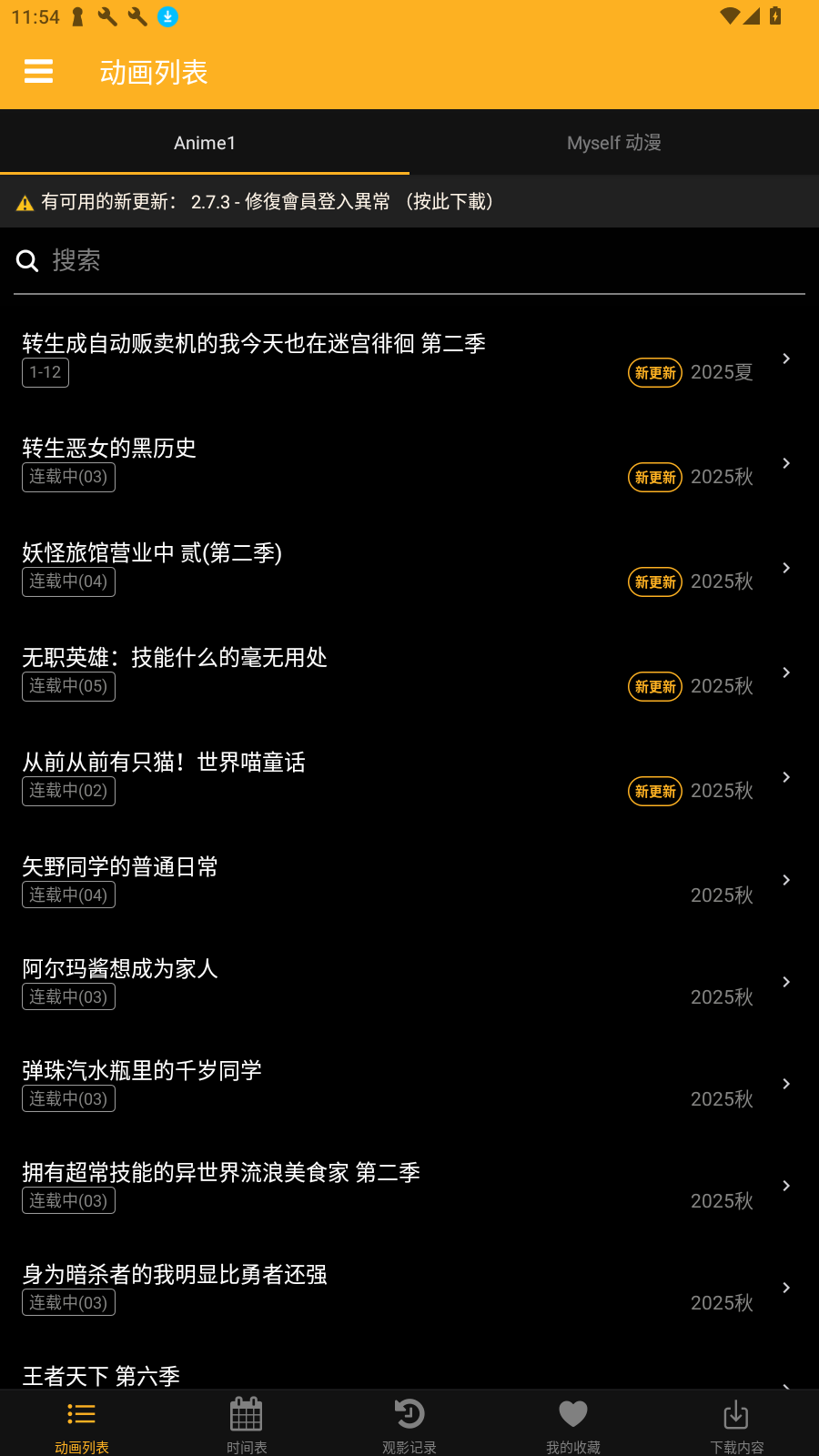Select the 动画列表 bottom tab
This screenshot has width=819, height=1456.
pyautogui.click(x=82, y=1424)
